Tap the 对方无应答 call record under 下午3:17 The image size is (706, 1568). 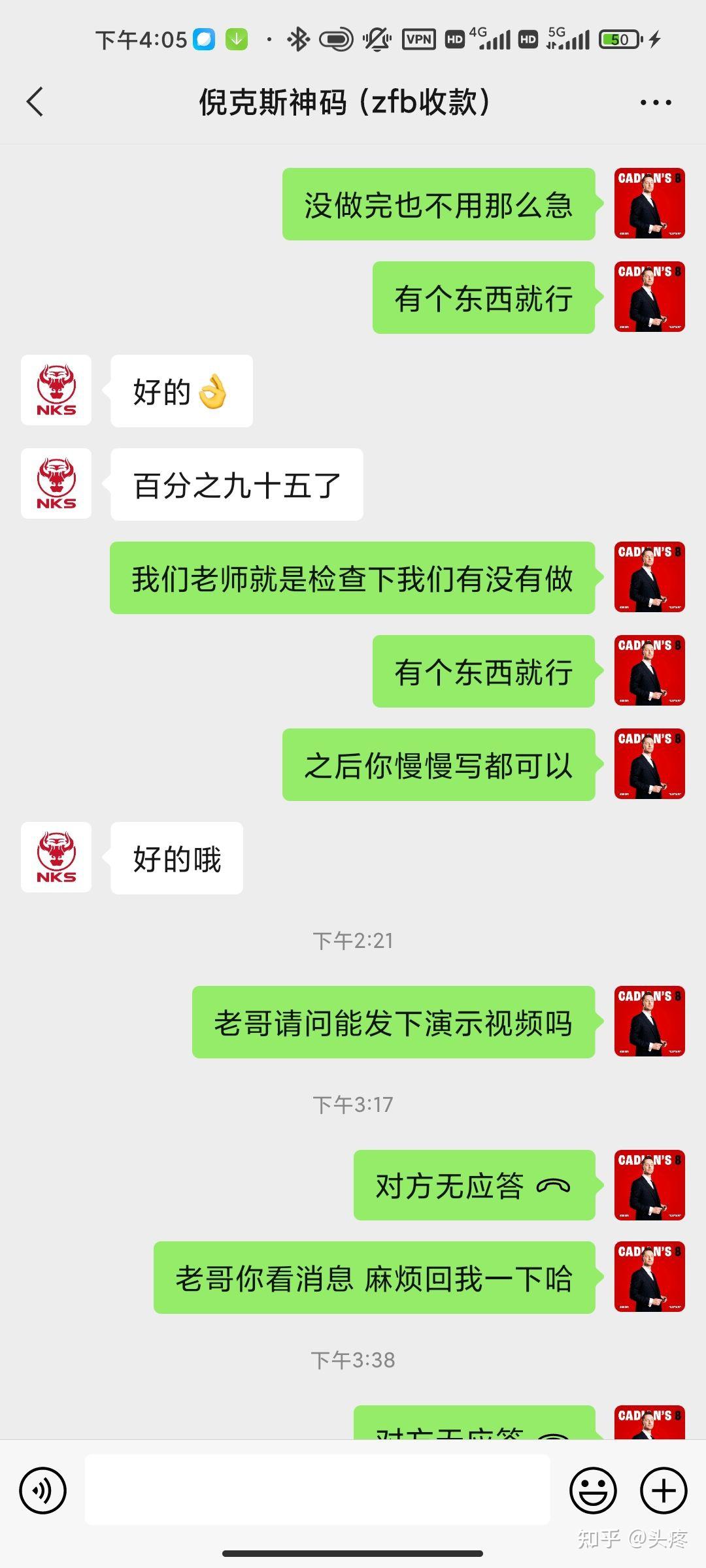pyautogui.click(x=475, y=1185)
